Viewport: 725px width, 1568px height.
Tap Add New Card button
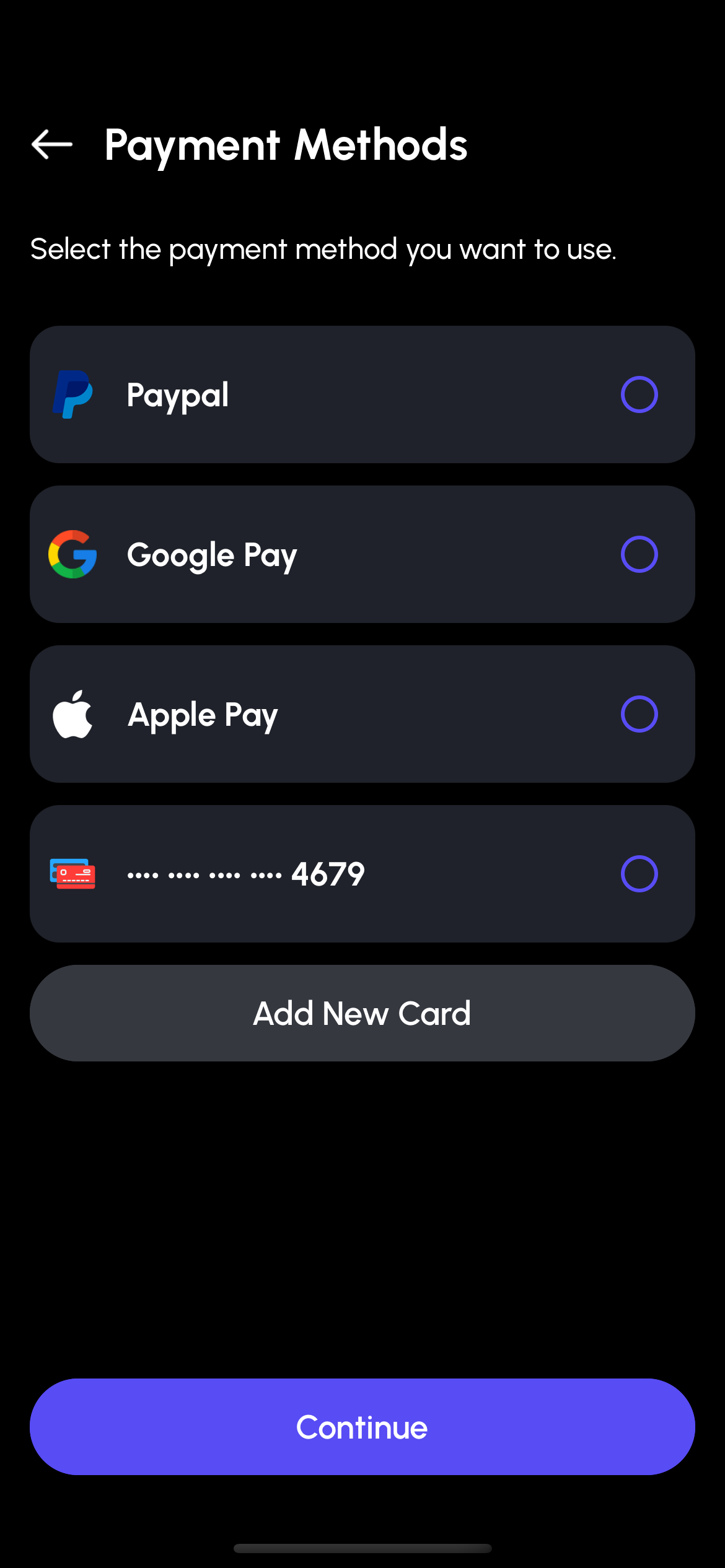click(362, 1013)
